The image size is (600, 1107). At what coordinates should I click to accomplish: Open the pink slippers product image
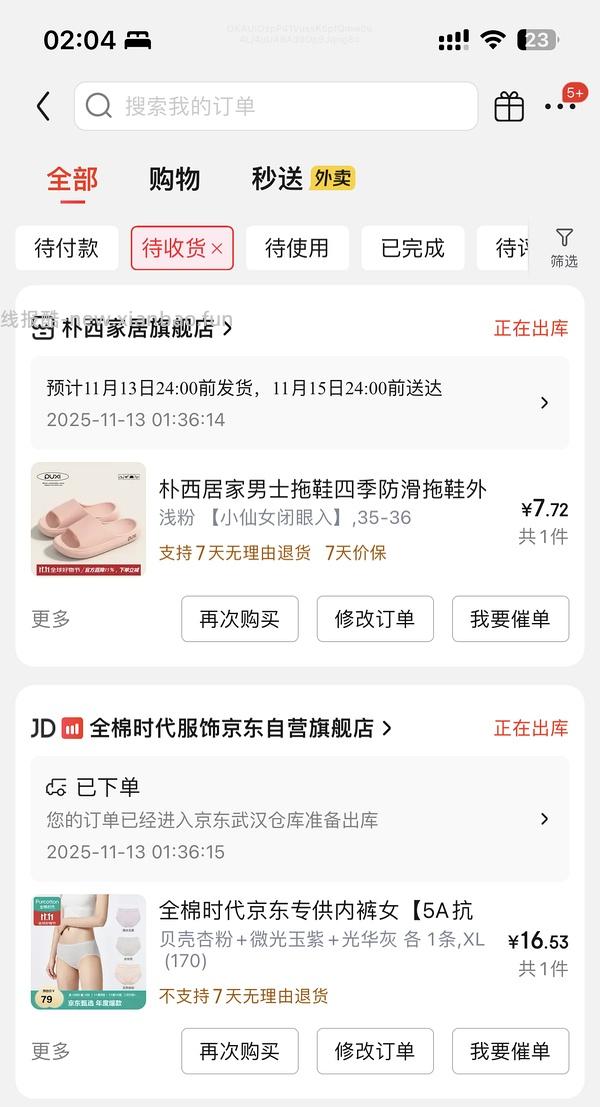coord(88,519)
